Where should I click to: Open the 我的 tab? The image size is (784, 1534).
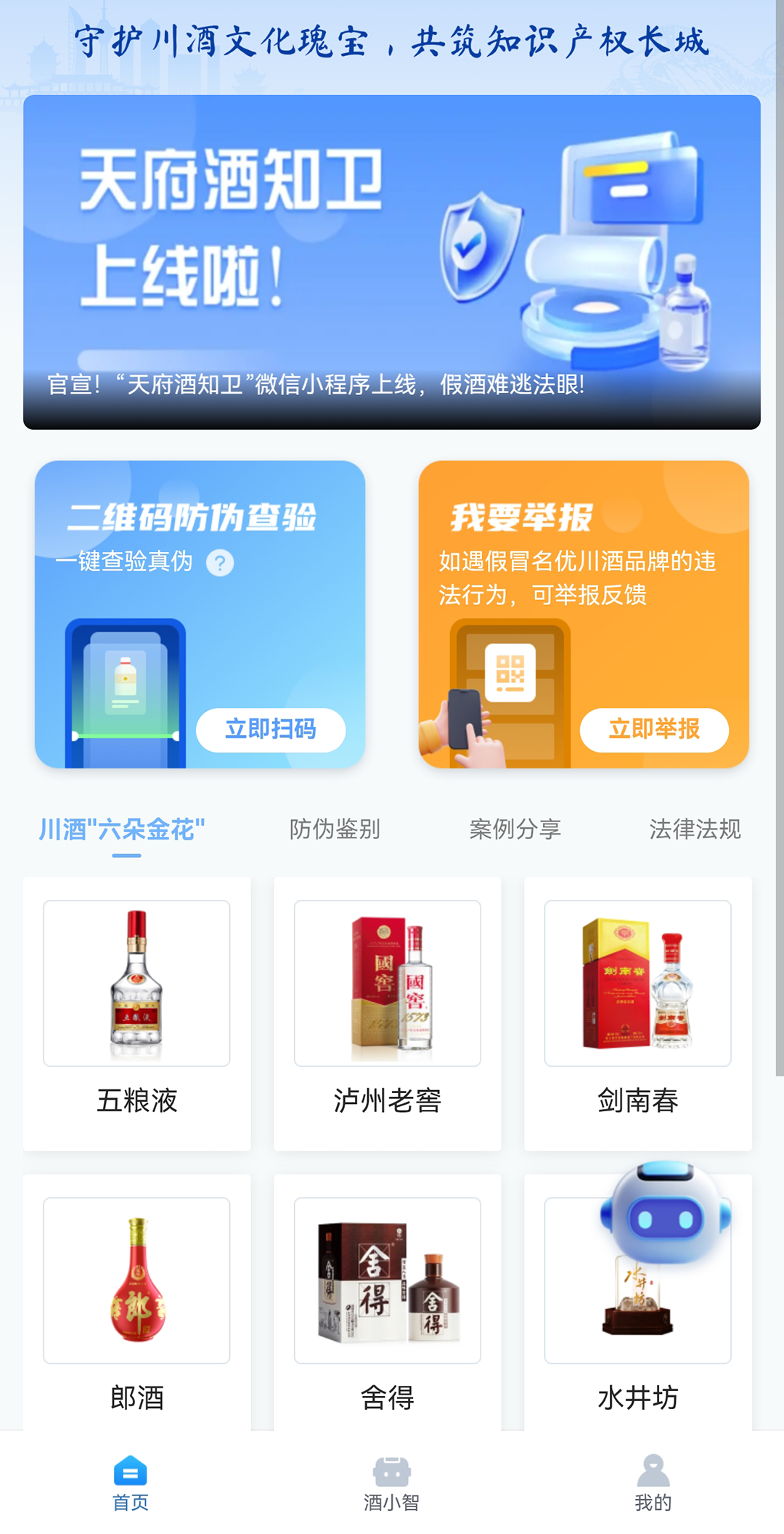(653, 1483)
